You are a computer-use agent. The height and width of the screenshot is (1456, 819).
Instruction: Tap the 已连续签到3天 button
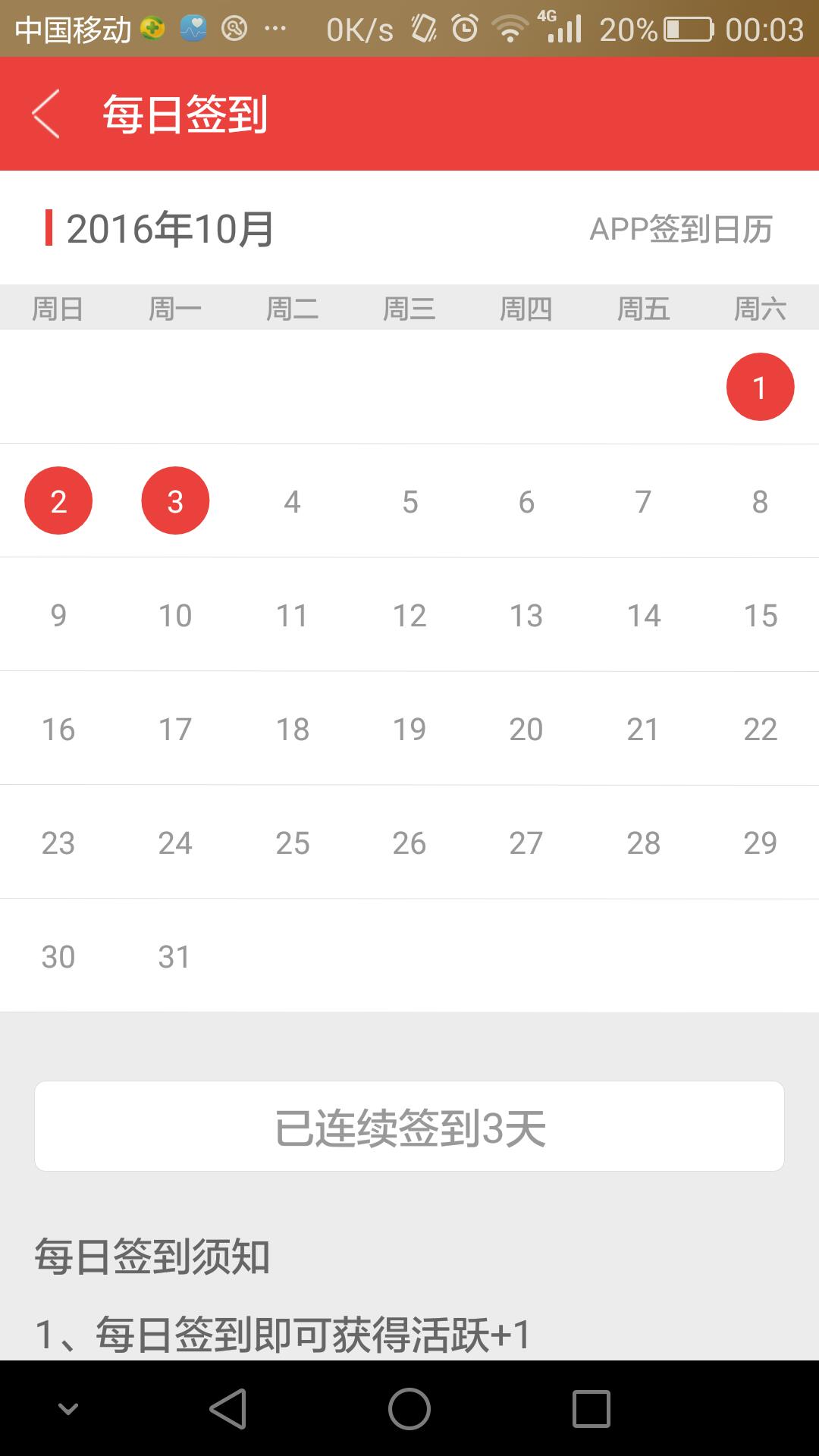click(x=409, y=1127)
